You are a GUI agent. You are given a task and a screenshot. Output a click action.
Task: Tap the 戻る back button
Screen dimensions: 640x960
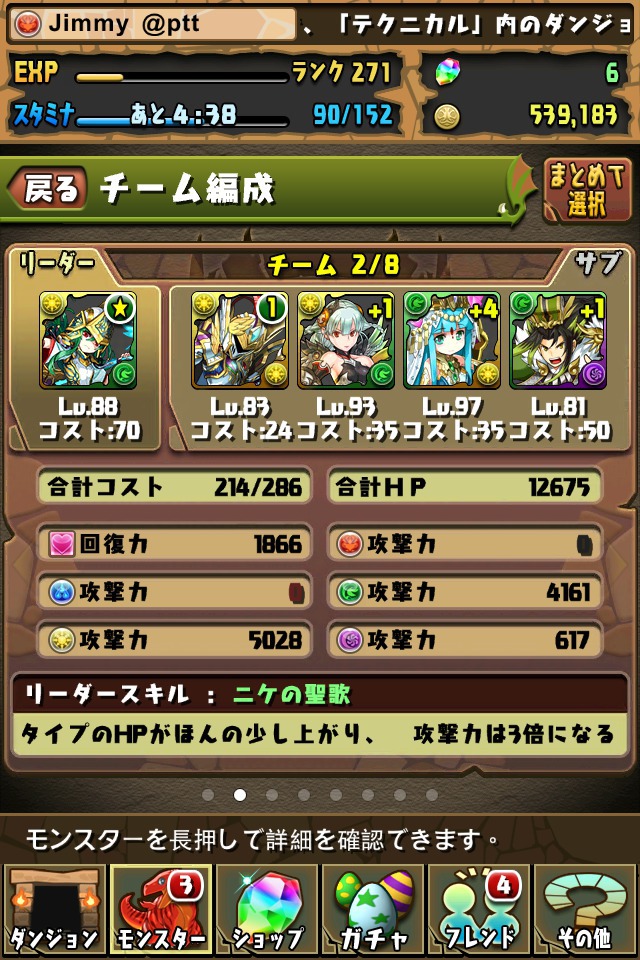(x=50, y=189)
